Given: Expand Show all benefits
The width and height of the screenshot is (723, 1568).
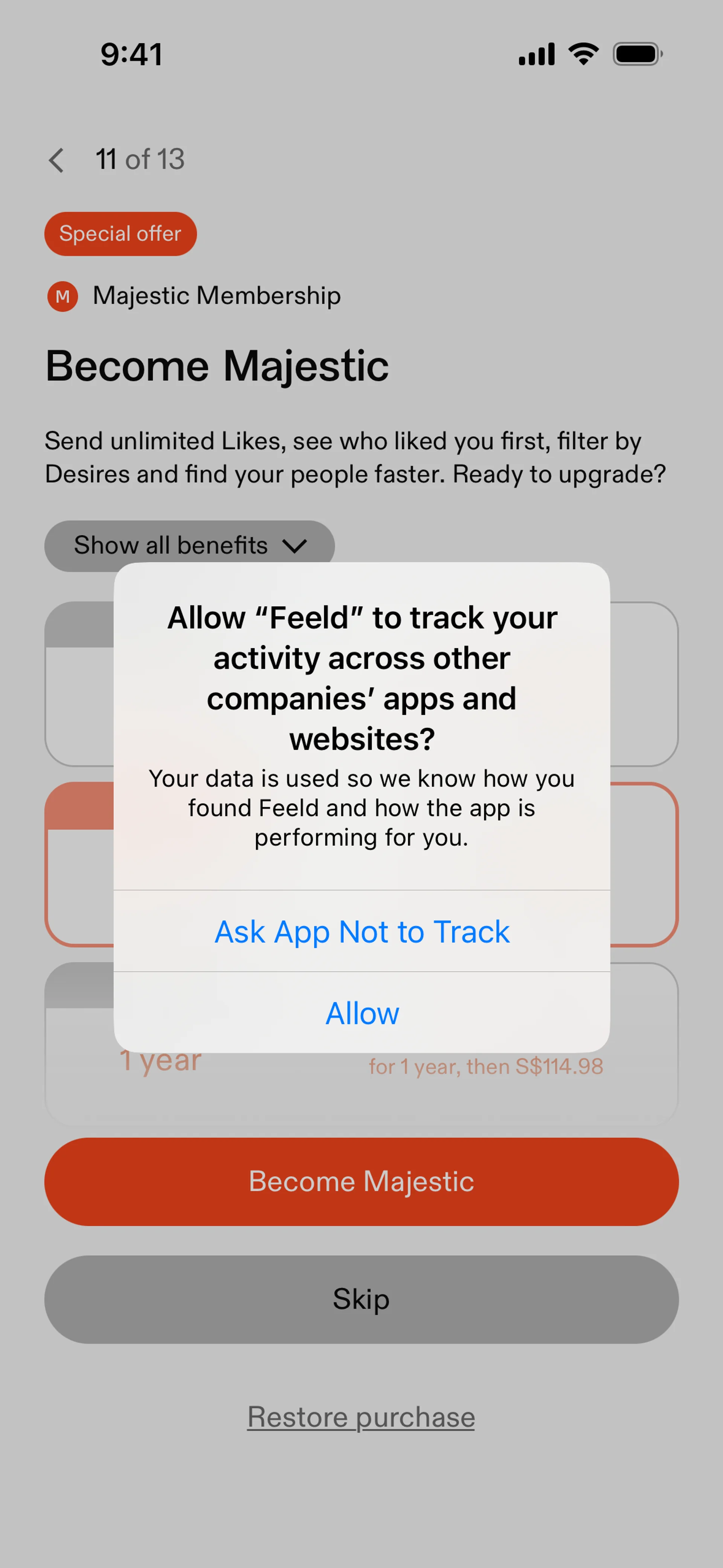Looking at the screenshot, I should 189,546.
